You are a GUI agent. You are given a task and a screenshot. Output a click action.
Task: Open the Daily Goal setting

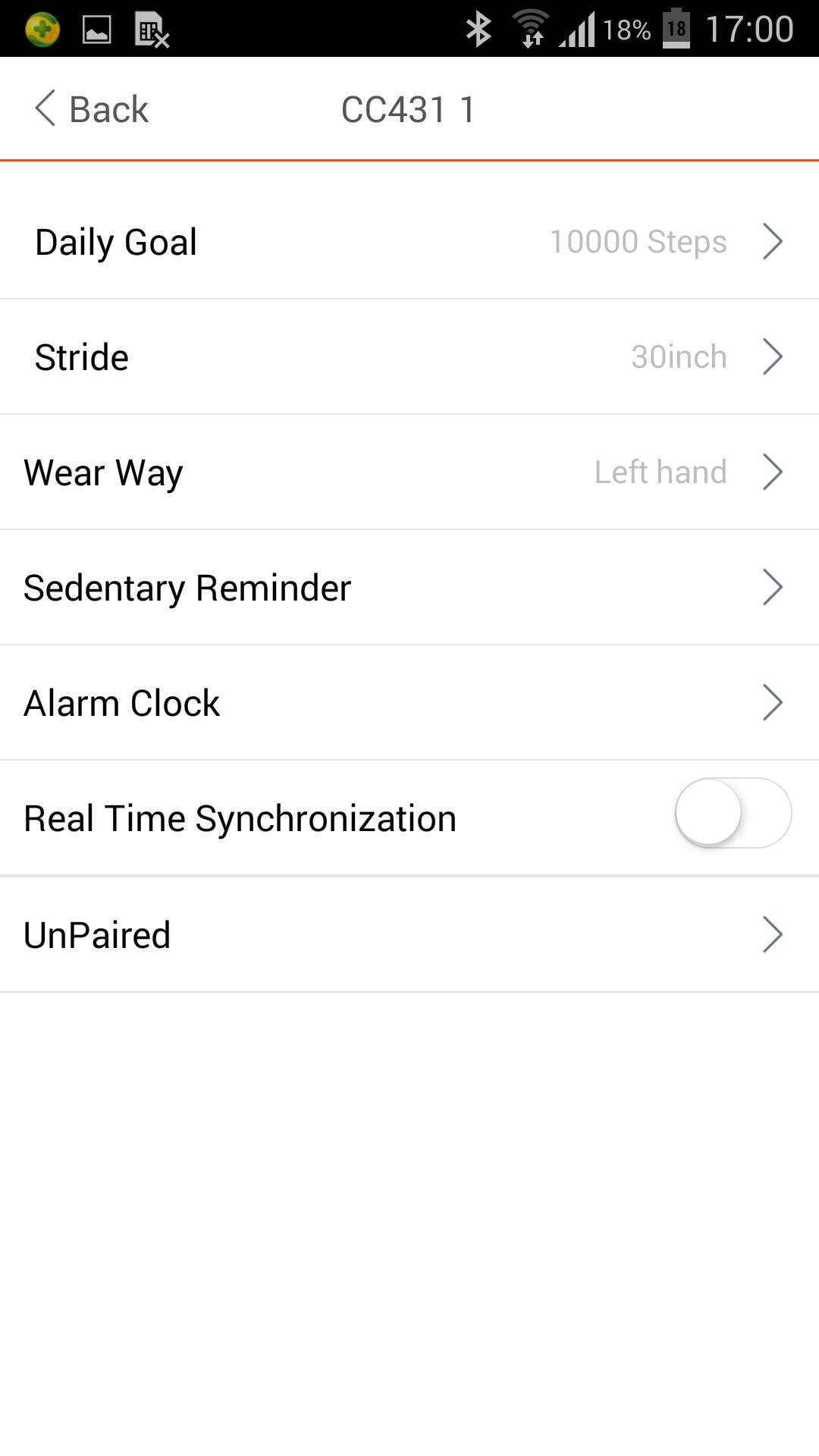click(x=409, y=242)
